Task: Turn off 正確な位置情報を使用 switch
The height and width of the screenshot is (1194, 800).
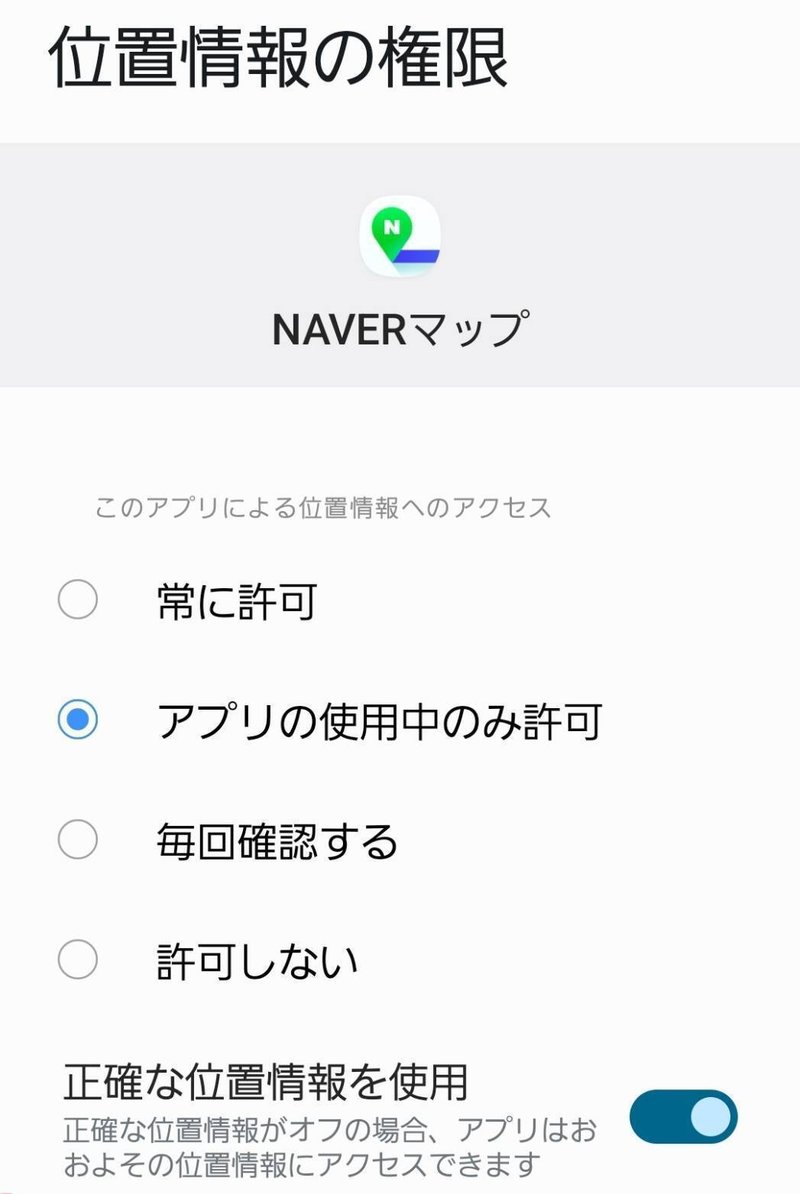Action: pos(683,1117)
